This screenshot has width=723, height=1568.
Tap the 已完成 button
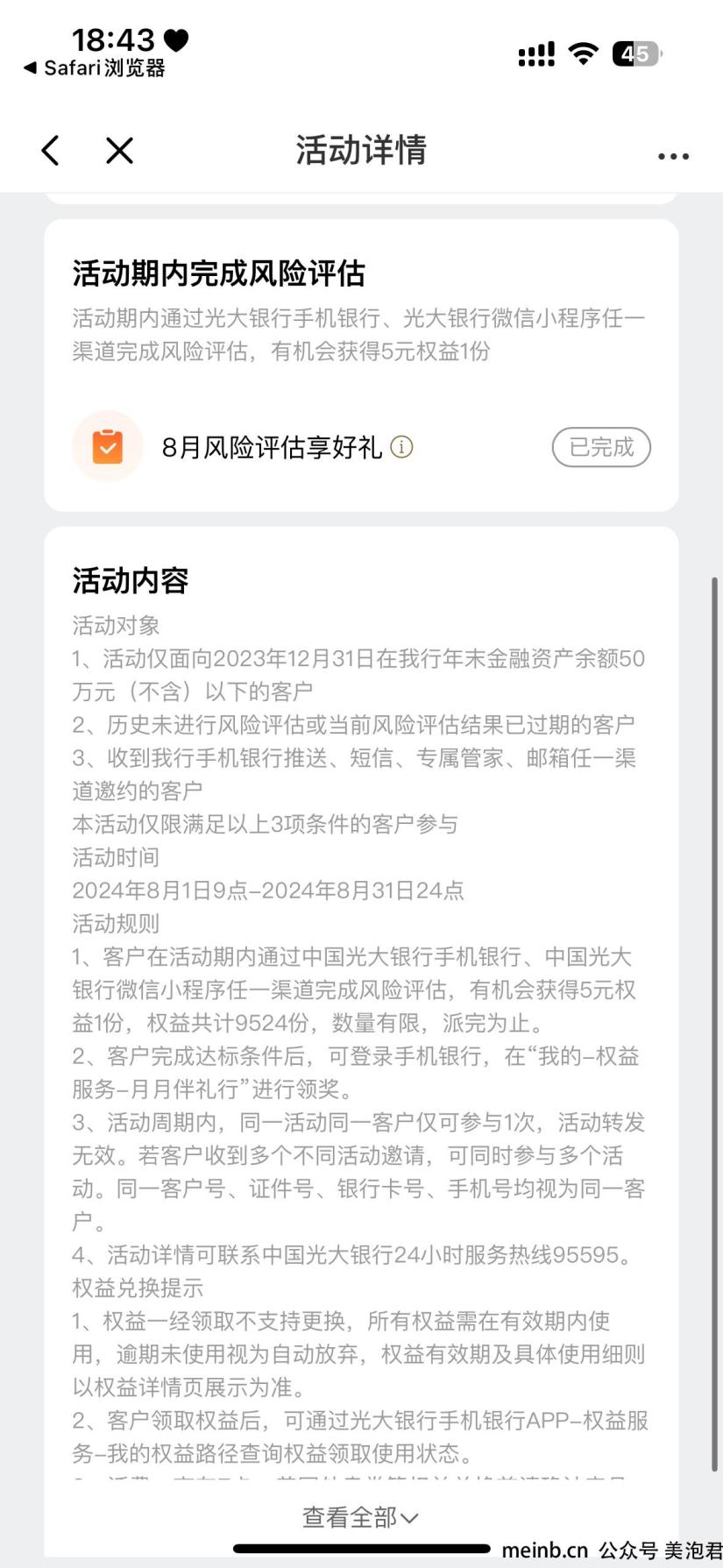click(x=601, y=447)
